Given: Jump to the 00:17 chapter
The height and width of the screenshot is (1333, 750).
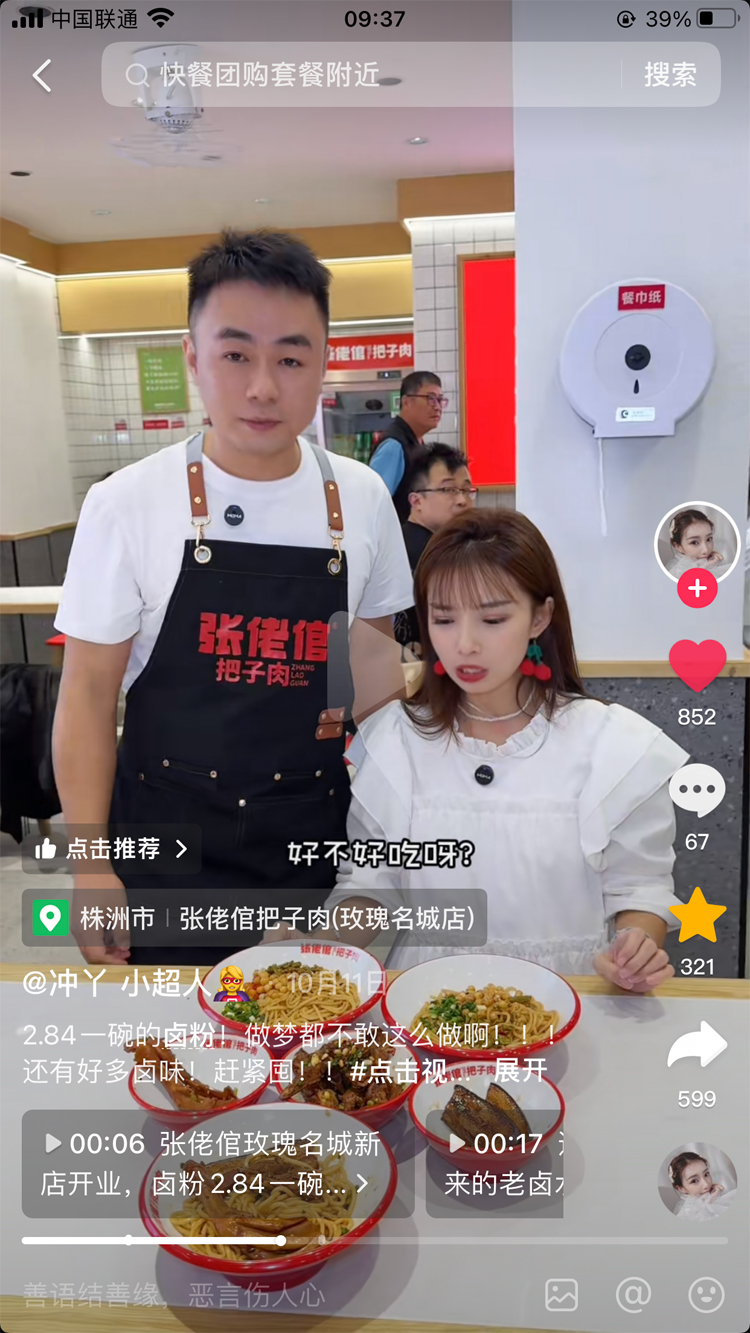Looking at the screenshot, I should coord(495,1164).
